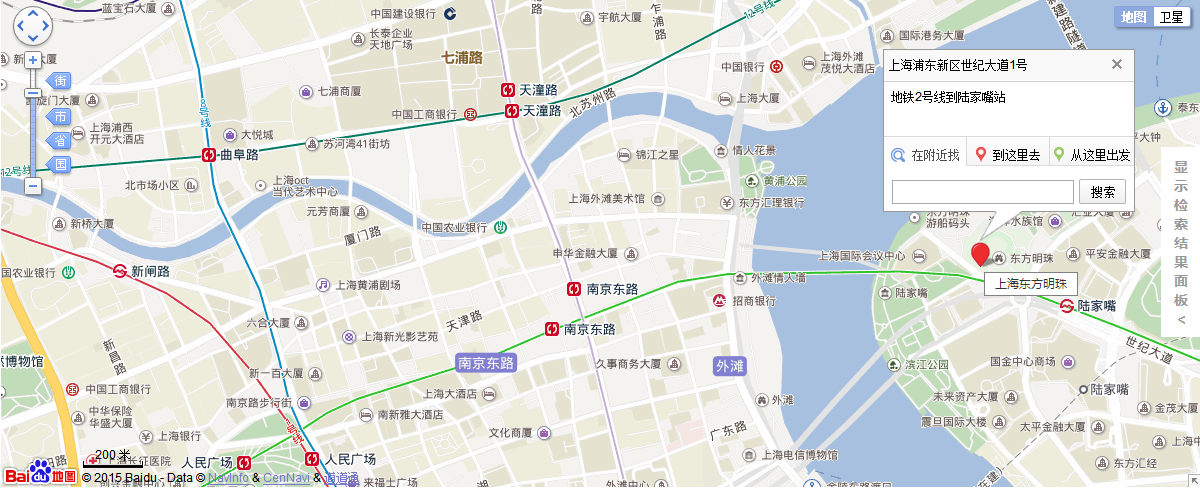Expand the 显示检索结果面板 side panel
The height and width of the screenshot is (489, 1200).
pyautogui.click(x=1181, y=240)
